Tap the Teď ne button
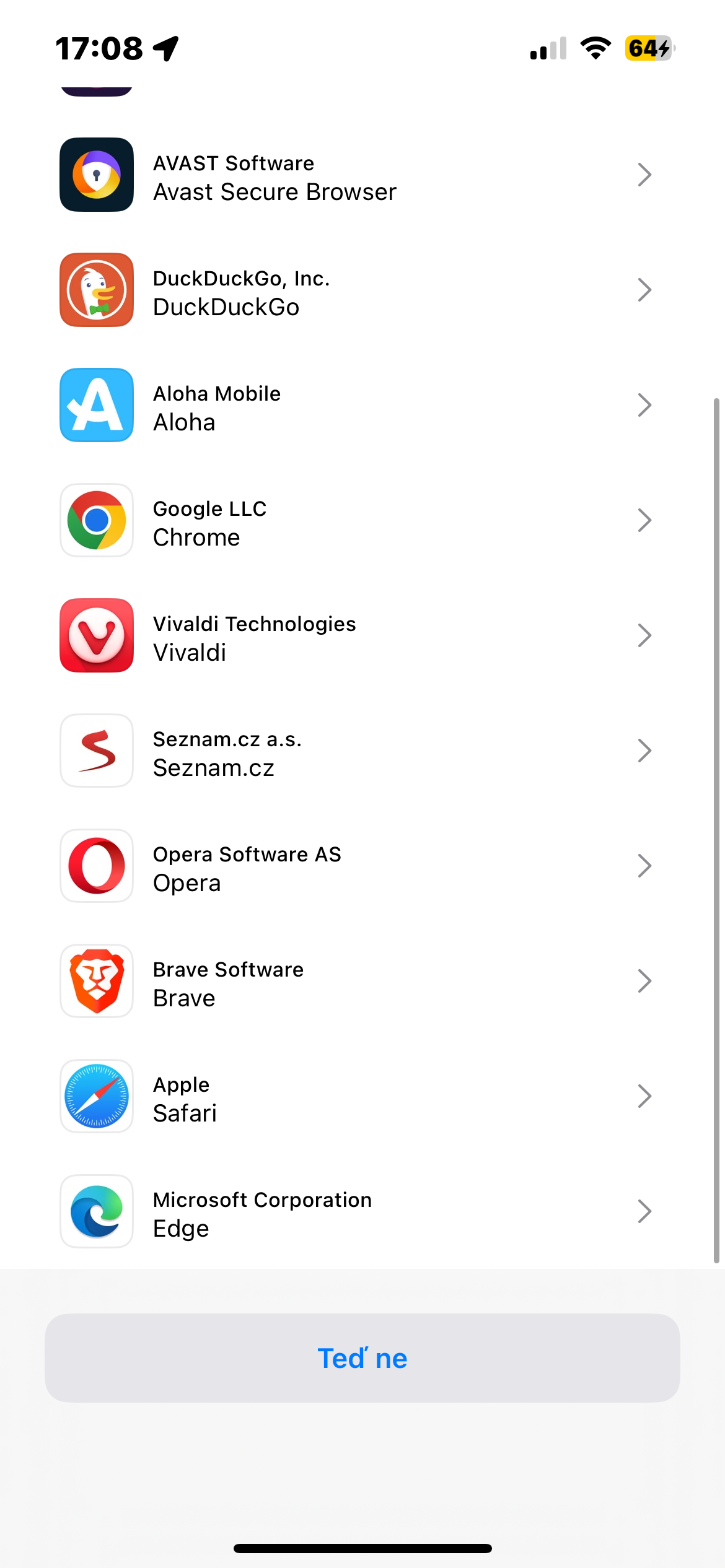Viewport: 725px width, 1568px height. pos(362,1358)
